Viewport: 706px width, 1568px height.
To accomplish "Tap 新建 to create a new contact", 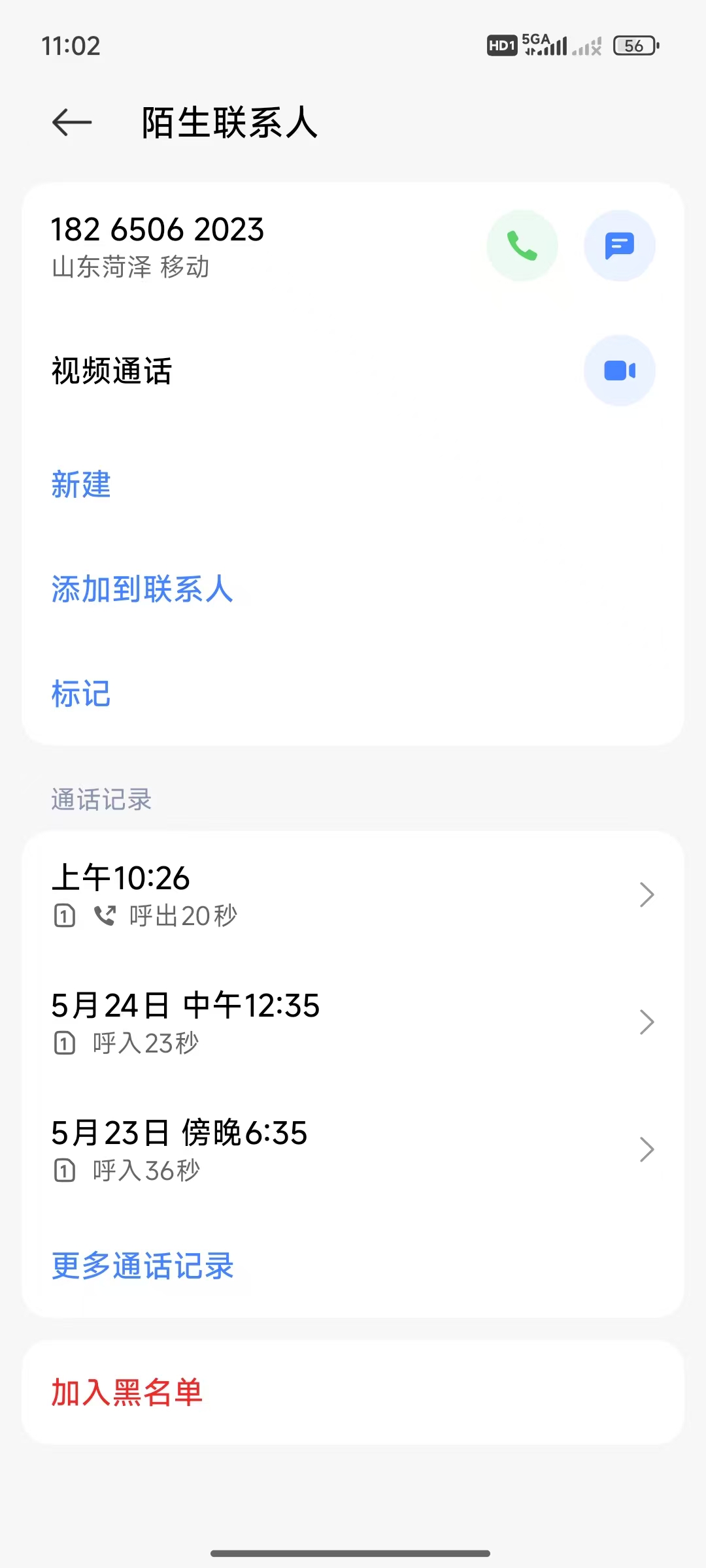I will 81,485.
